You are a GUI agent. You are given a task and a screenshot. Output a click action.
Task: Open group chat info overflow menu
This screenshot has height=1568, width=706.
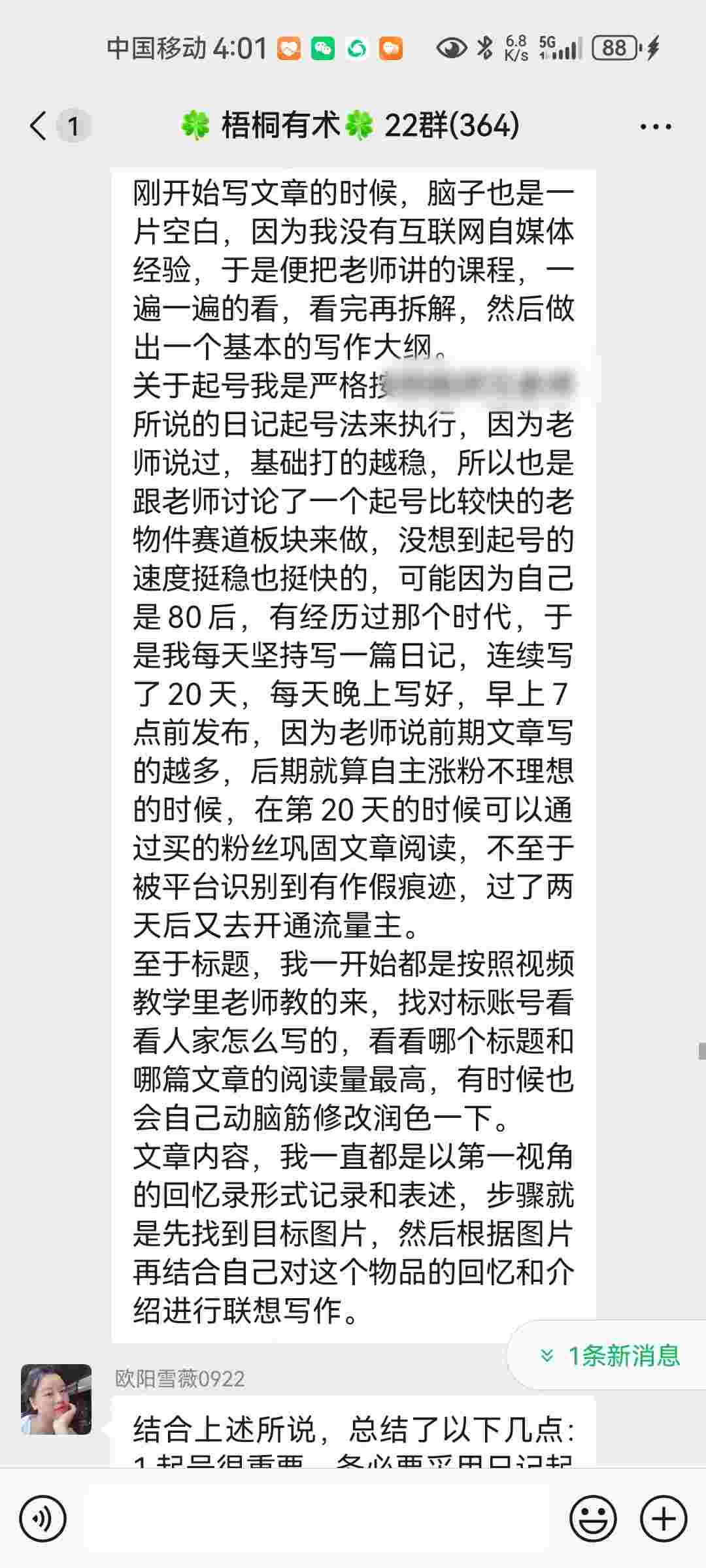pyautogui.click(x=655, y=126)
